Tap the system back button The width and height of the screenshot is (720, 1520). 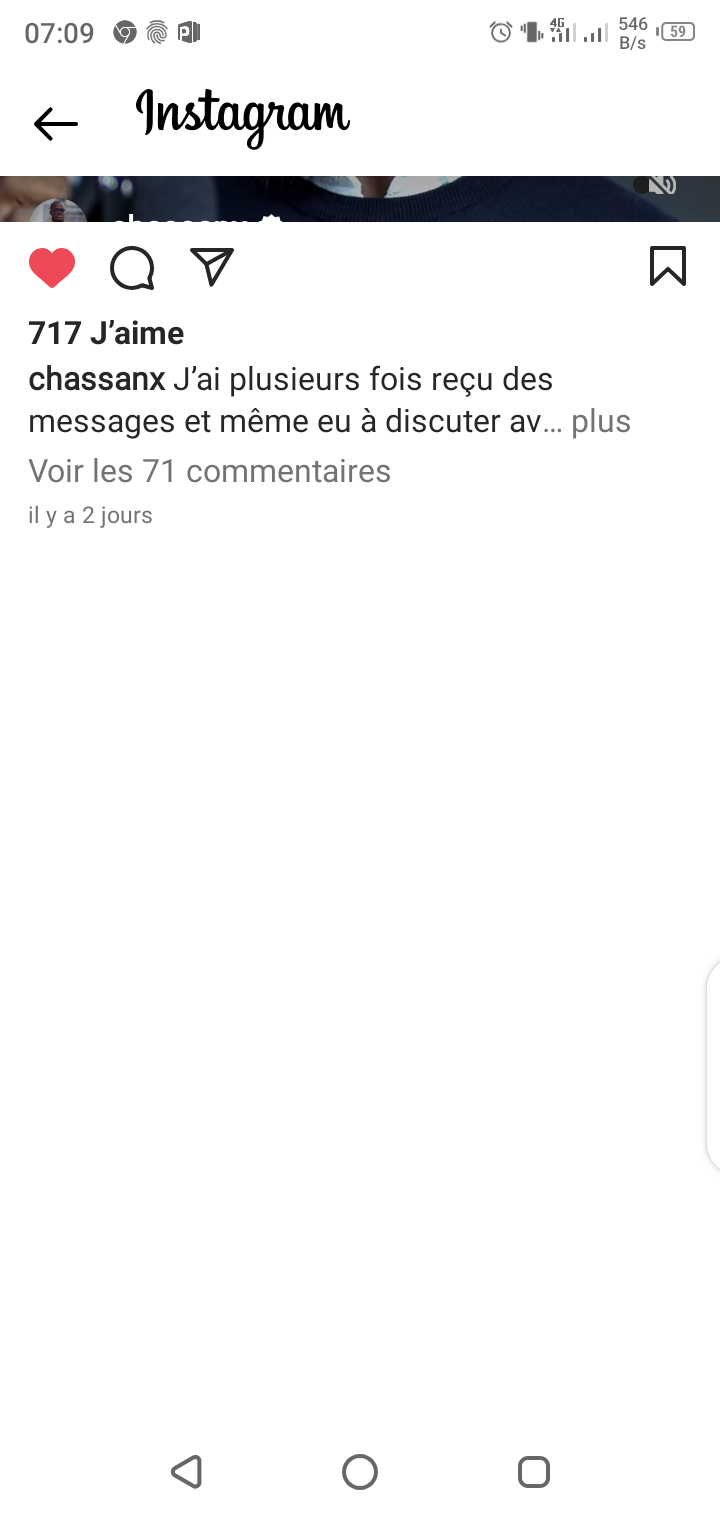pos(187,1471)
